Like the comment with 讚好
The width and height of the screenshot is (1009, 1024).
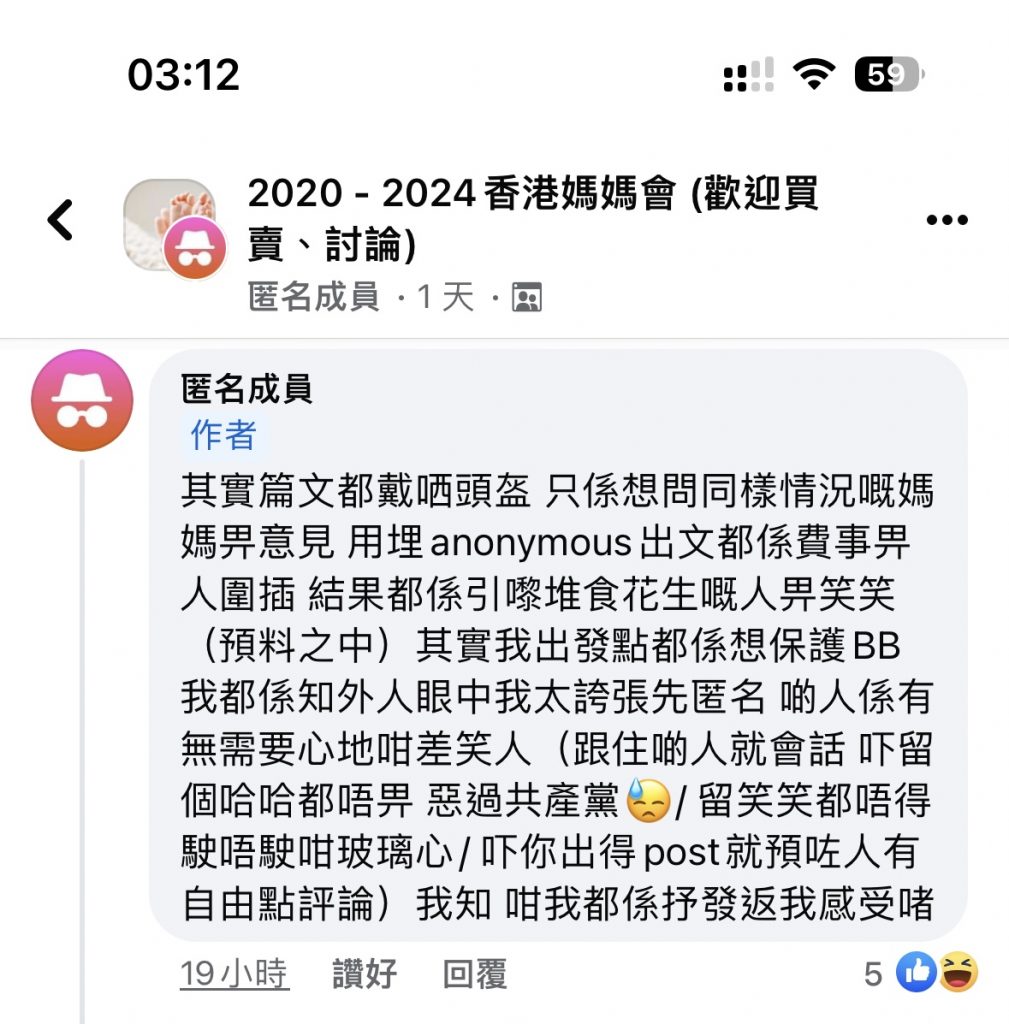[x=364, y=973]
